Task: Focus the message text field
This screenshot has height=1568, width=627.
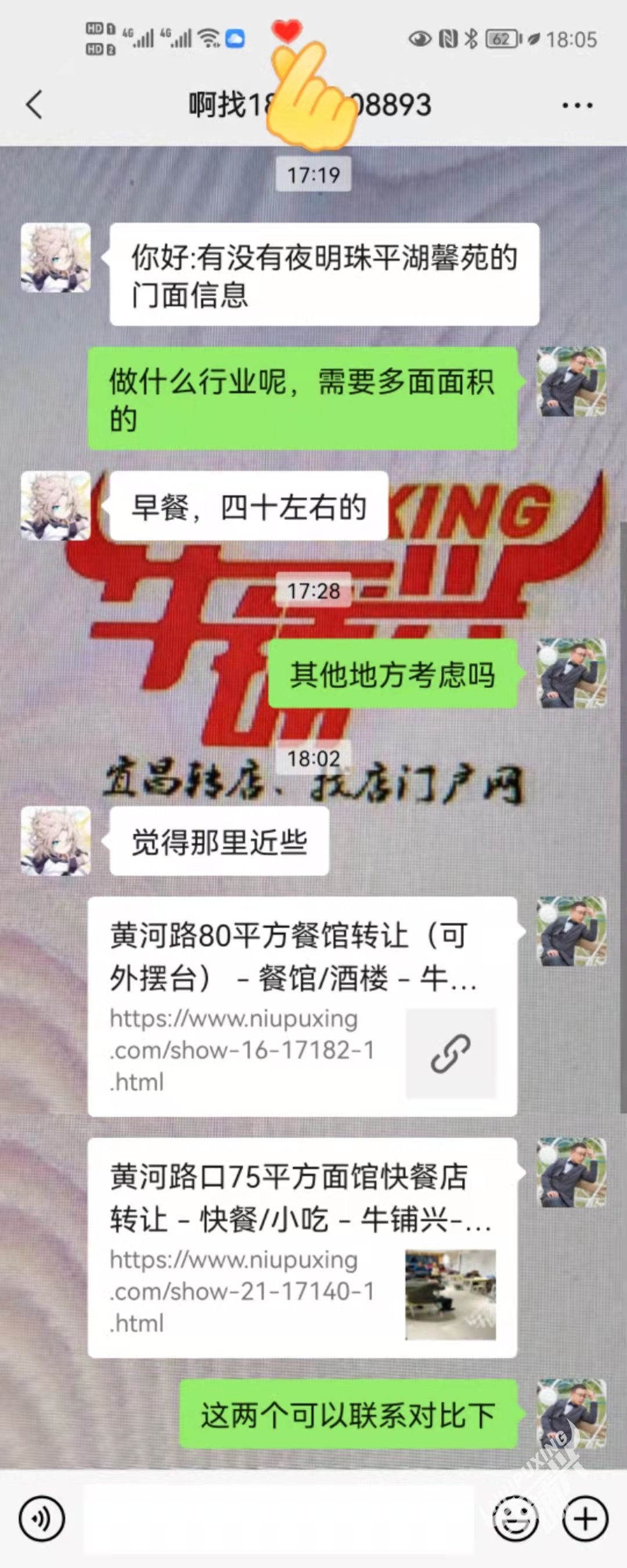Action: tap(278, 1518)
